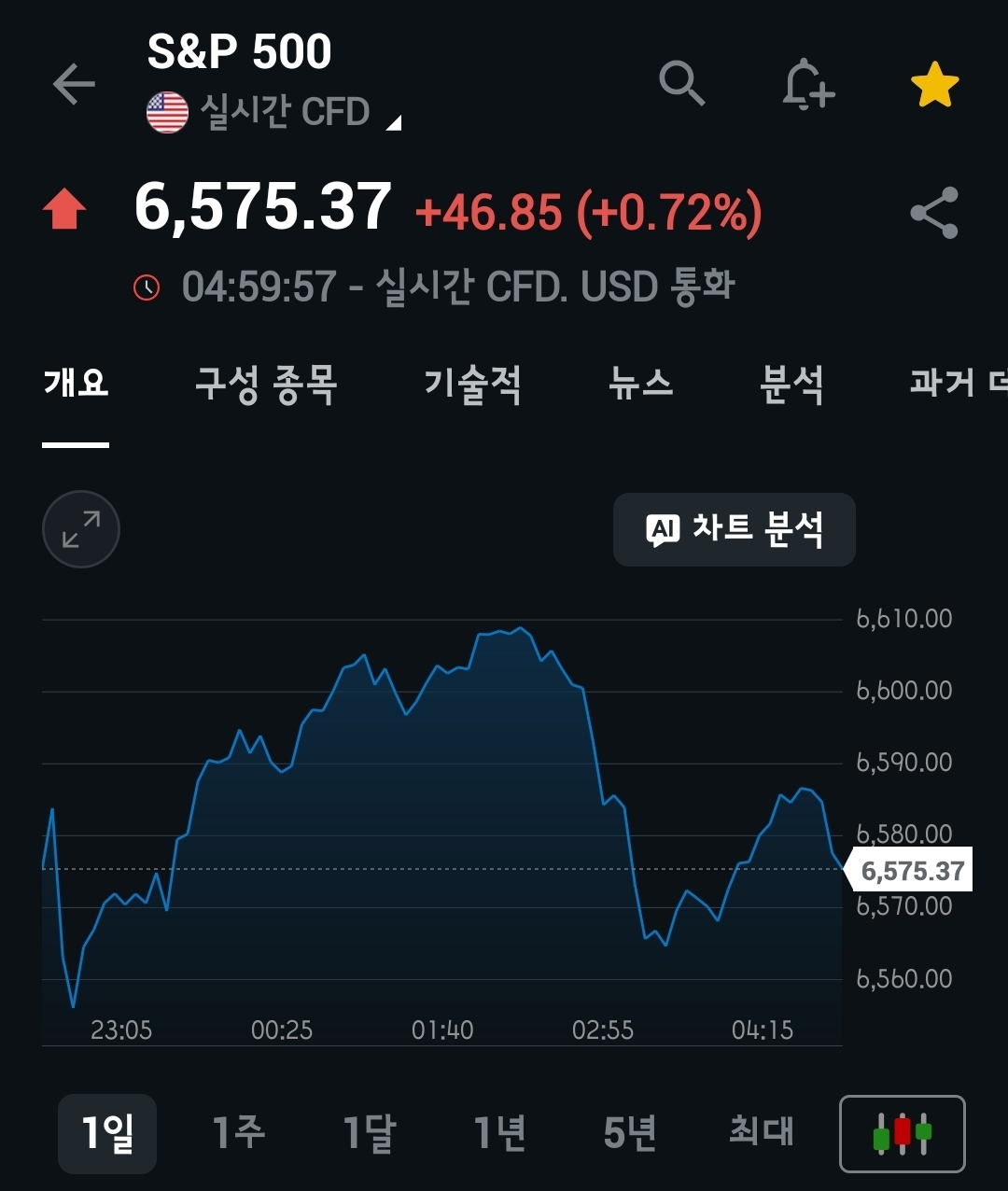Switch to the 기술적 tab
Image resolution: width=1008 pixels, height=1191 pixels.
[472, 384]
